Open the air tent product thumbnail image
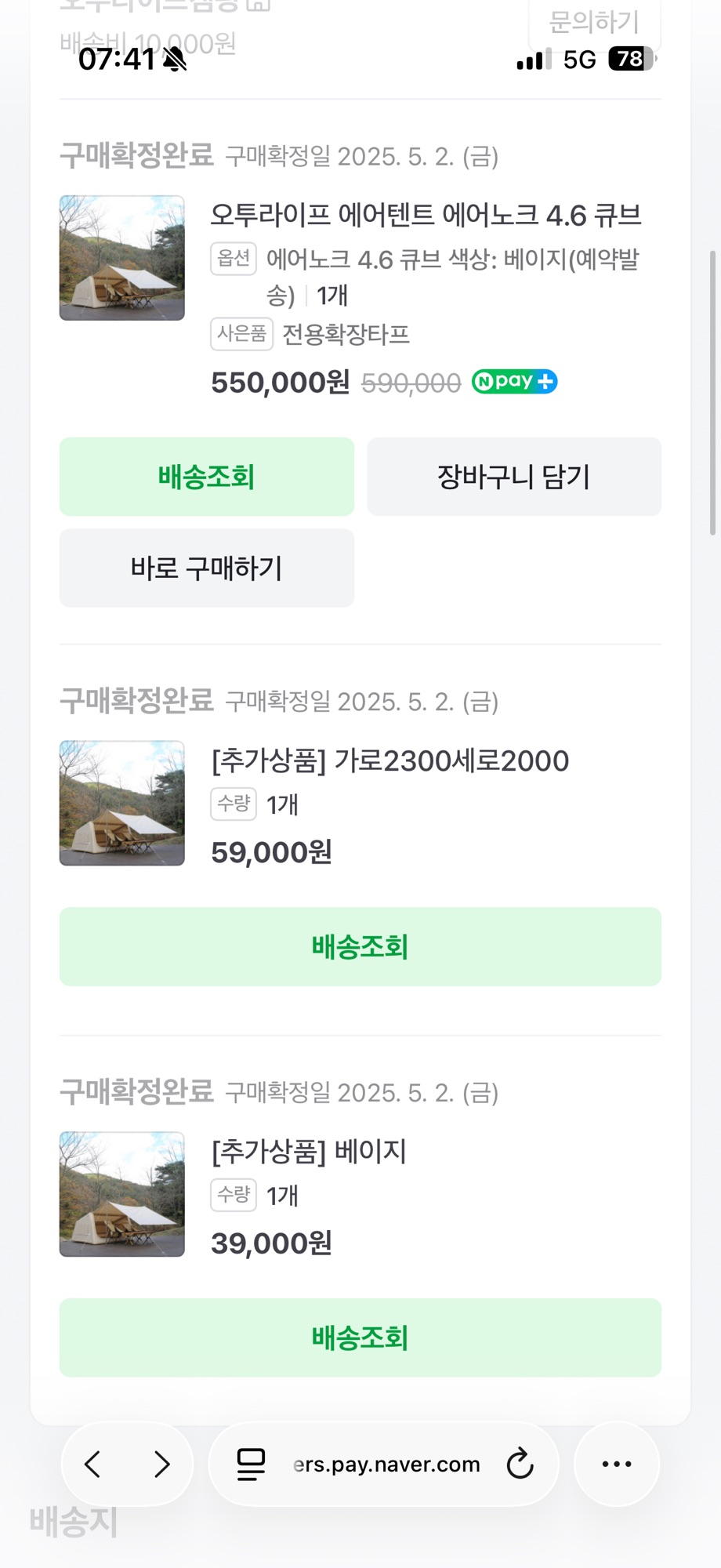This screenshot has height=1568, width=721. (x=121, y=259)
